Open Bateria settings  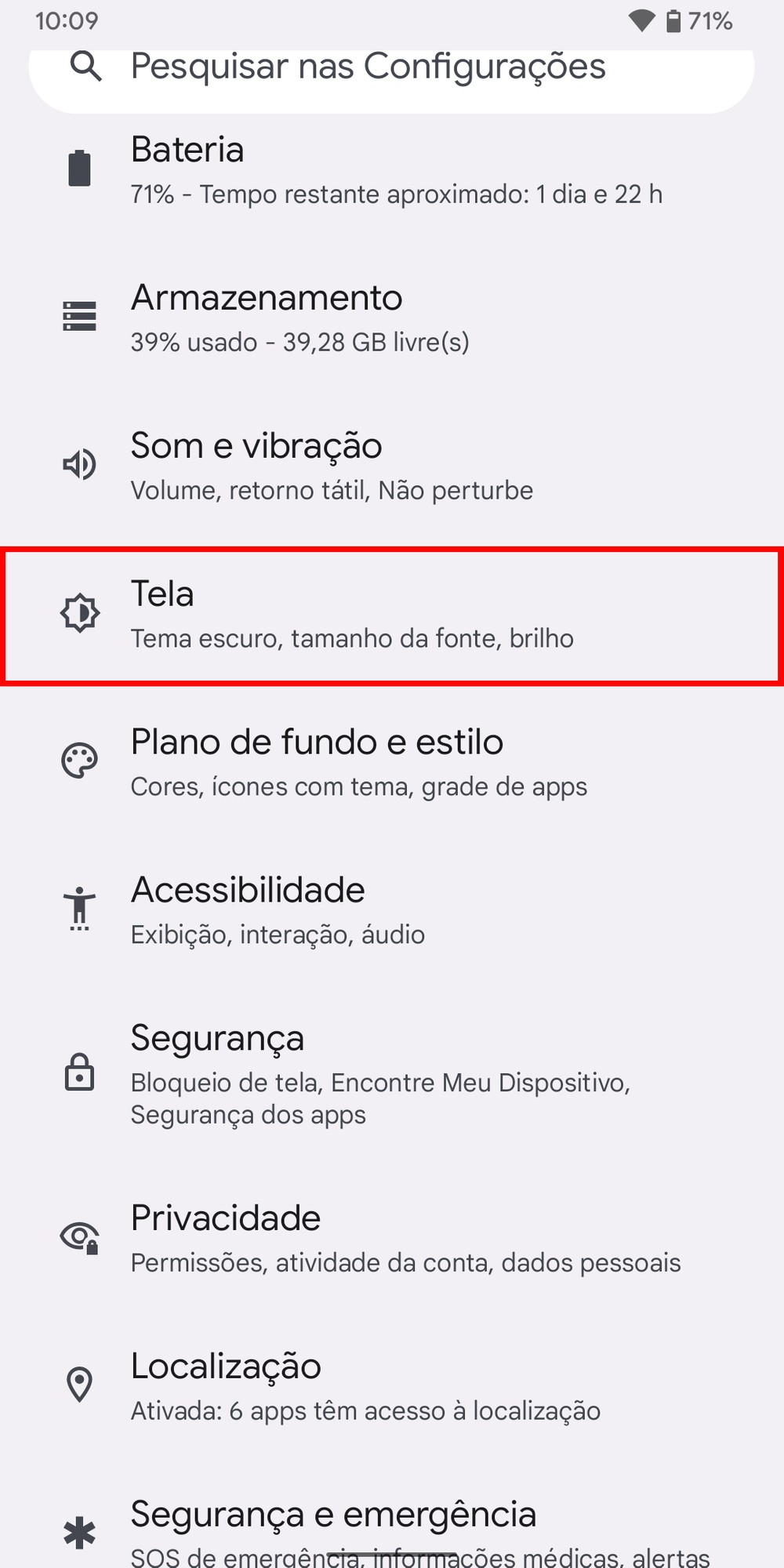click(x=392, y=170)
